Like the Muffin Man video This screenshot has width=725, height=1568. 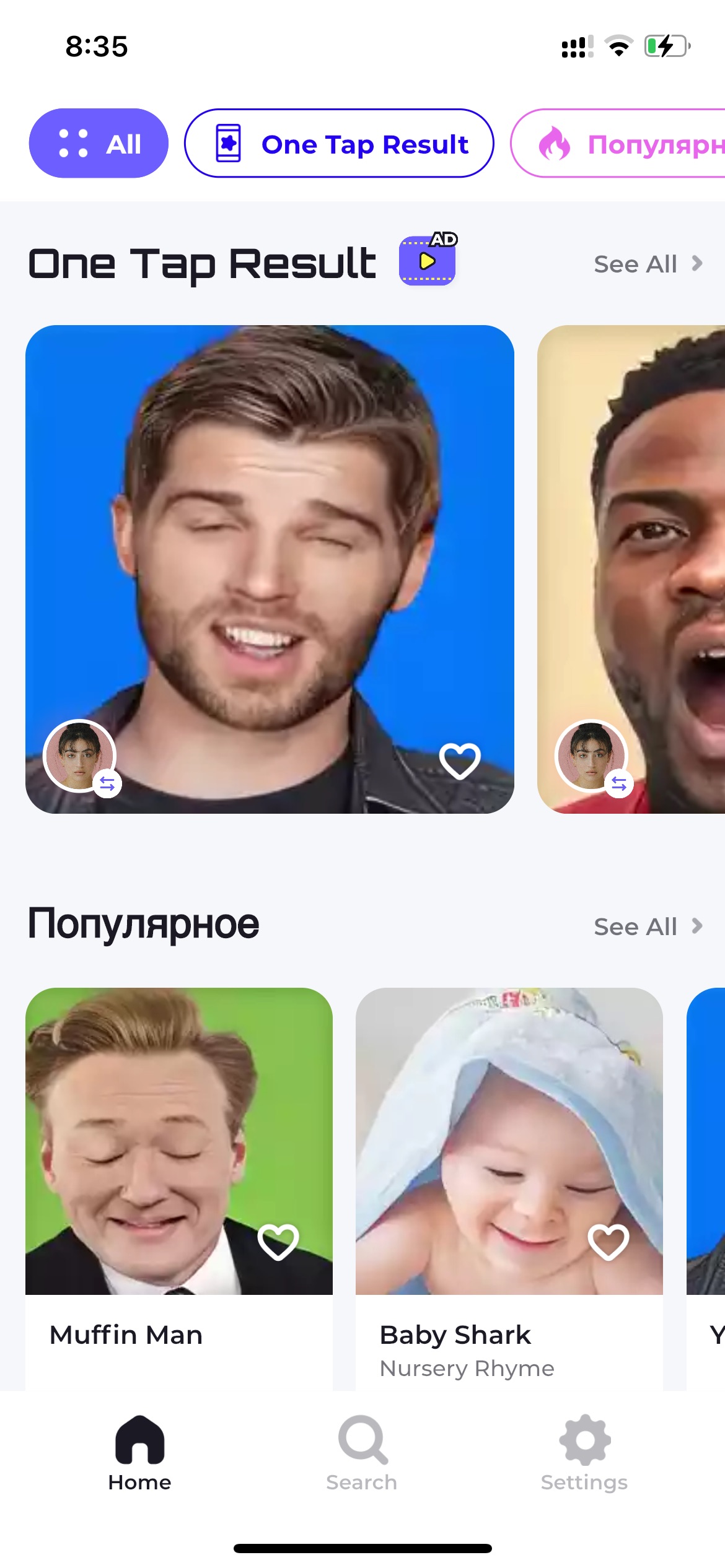pyautogui.click(x=278, y=1242)
